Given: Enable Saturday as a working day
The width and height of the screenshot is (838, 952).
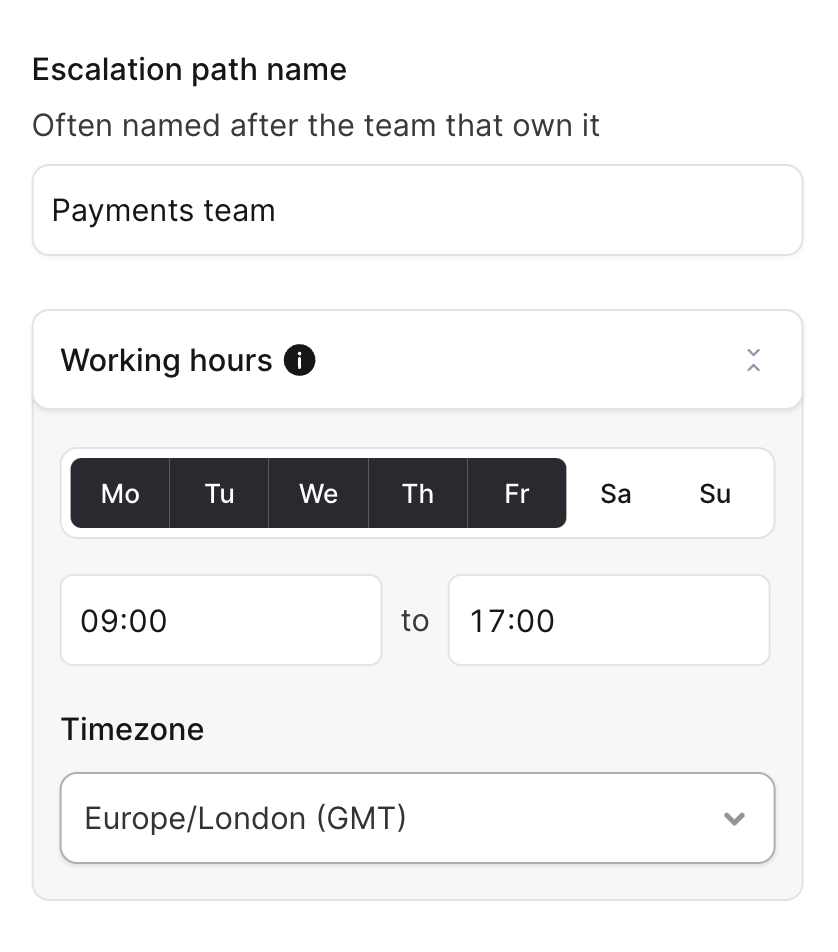Looking at the screenshot, I should click(615, 493).
